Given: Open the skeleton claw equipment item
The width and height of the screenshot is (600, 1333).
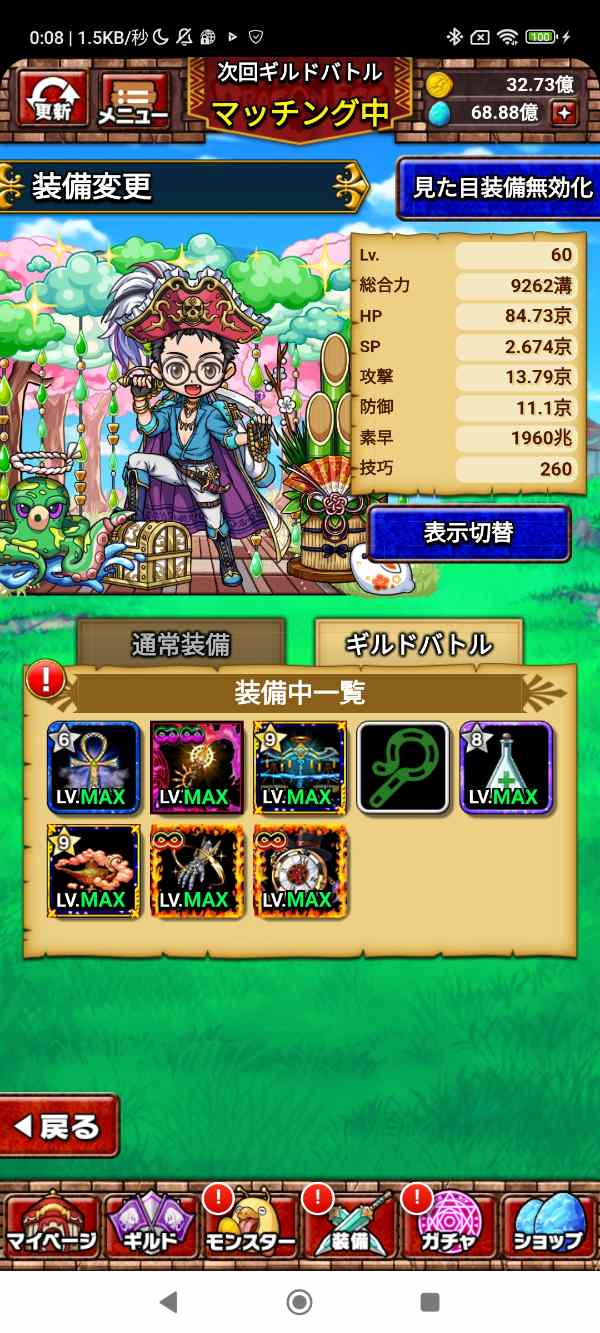Looking at the screenshot, I should [x=196, y=871].
